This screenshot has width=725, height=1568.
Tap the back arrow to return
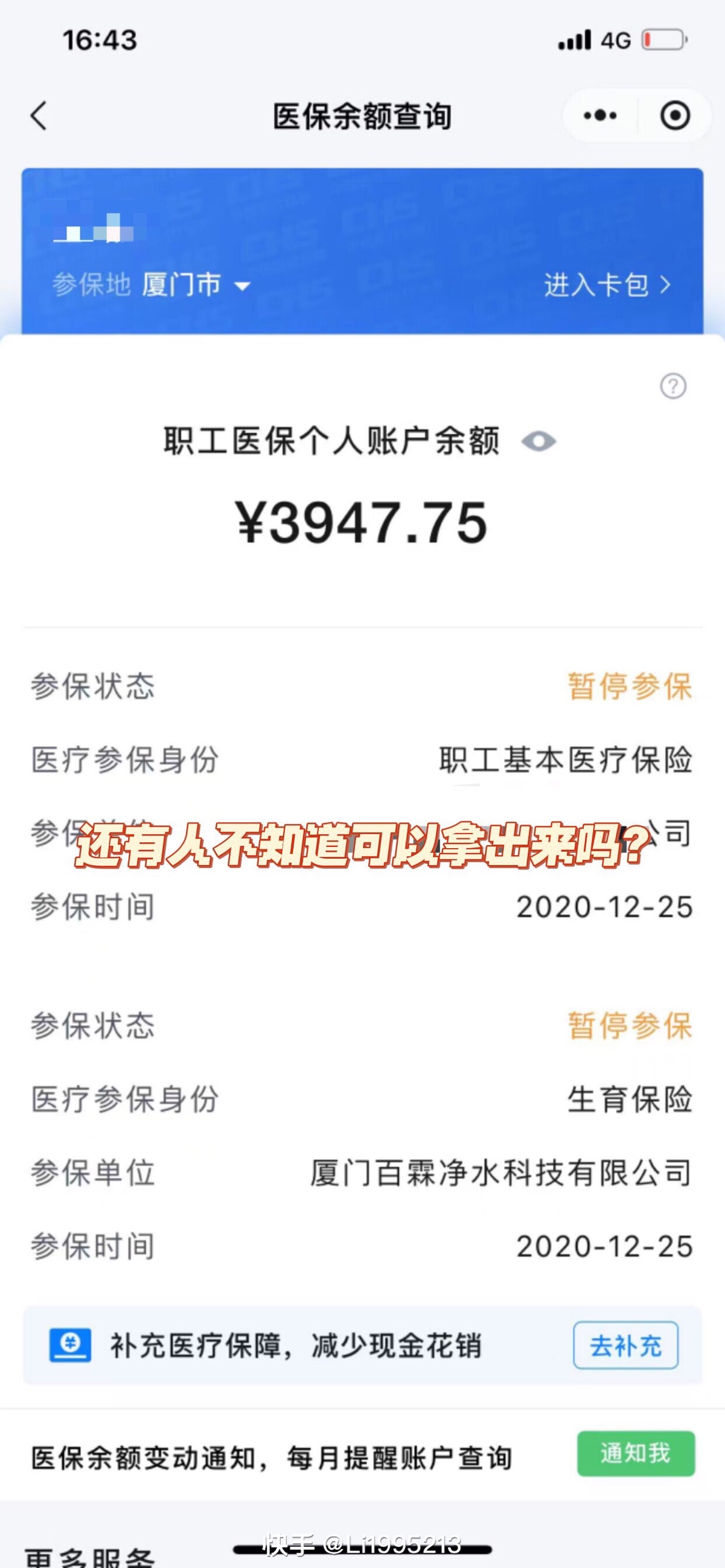[x=38, y=117]
